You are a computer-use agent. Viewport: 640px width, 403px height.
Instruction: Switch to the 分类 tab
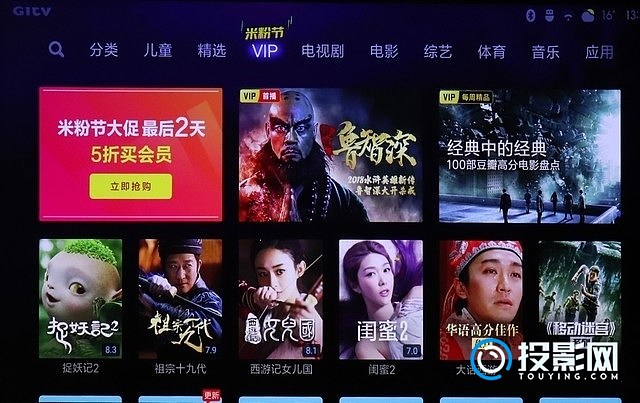click(103, 51)
